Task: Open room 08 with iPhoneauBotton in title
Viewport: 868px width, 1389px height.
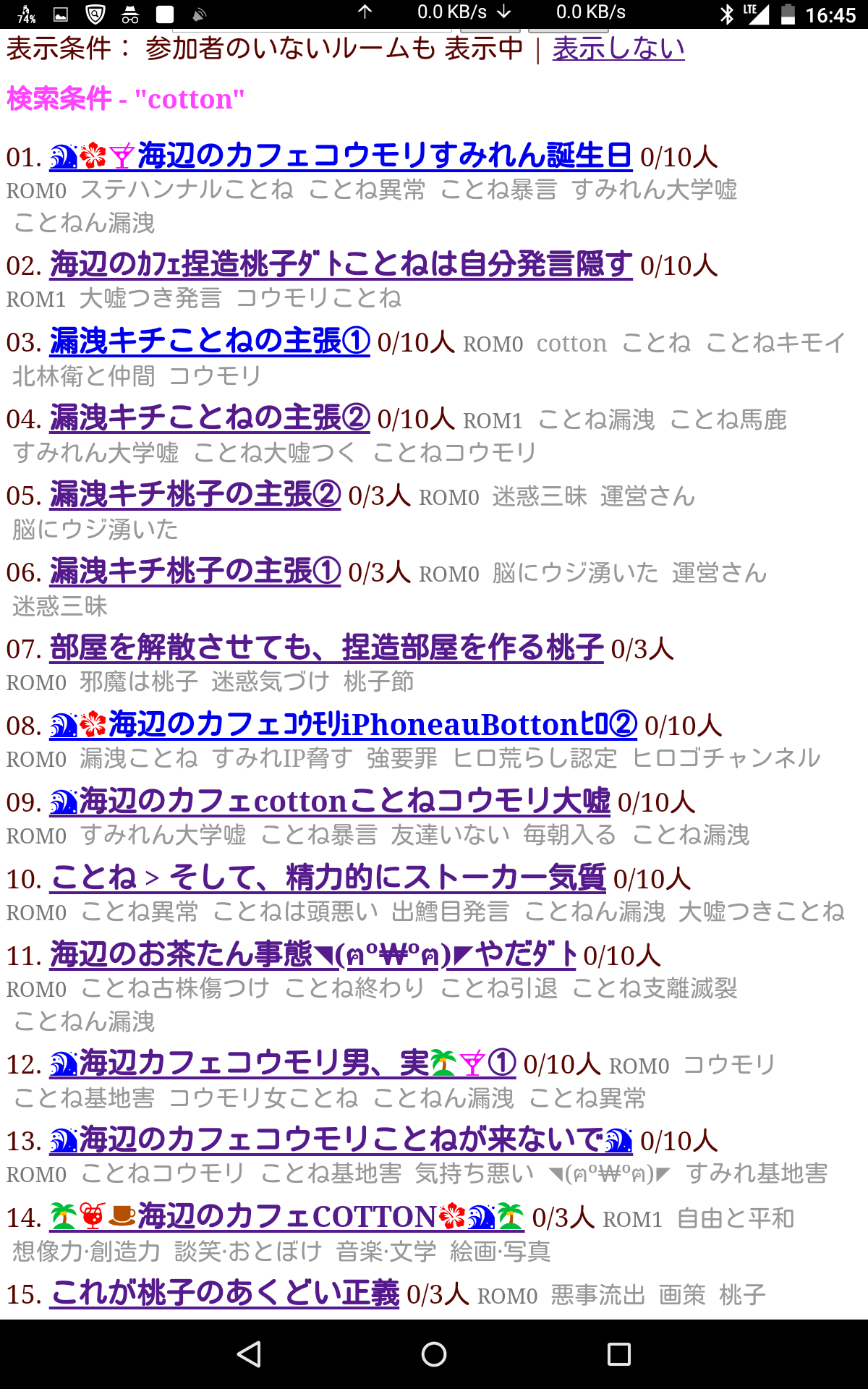Action: (x=343, y=725)
